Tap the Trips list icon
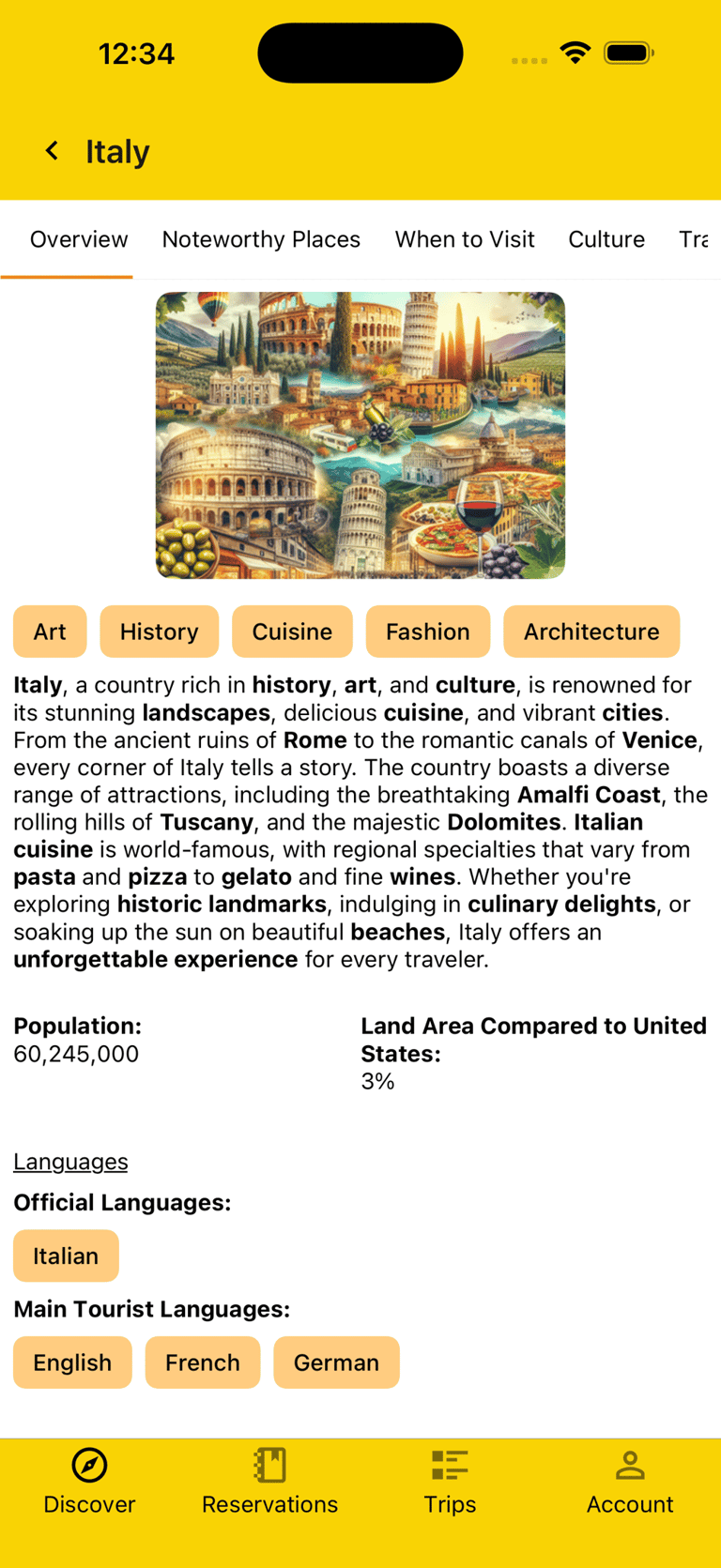 pyautogui.click(x=449, y=1464)
